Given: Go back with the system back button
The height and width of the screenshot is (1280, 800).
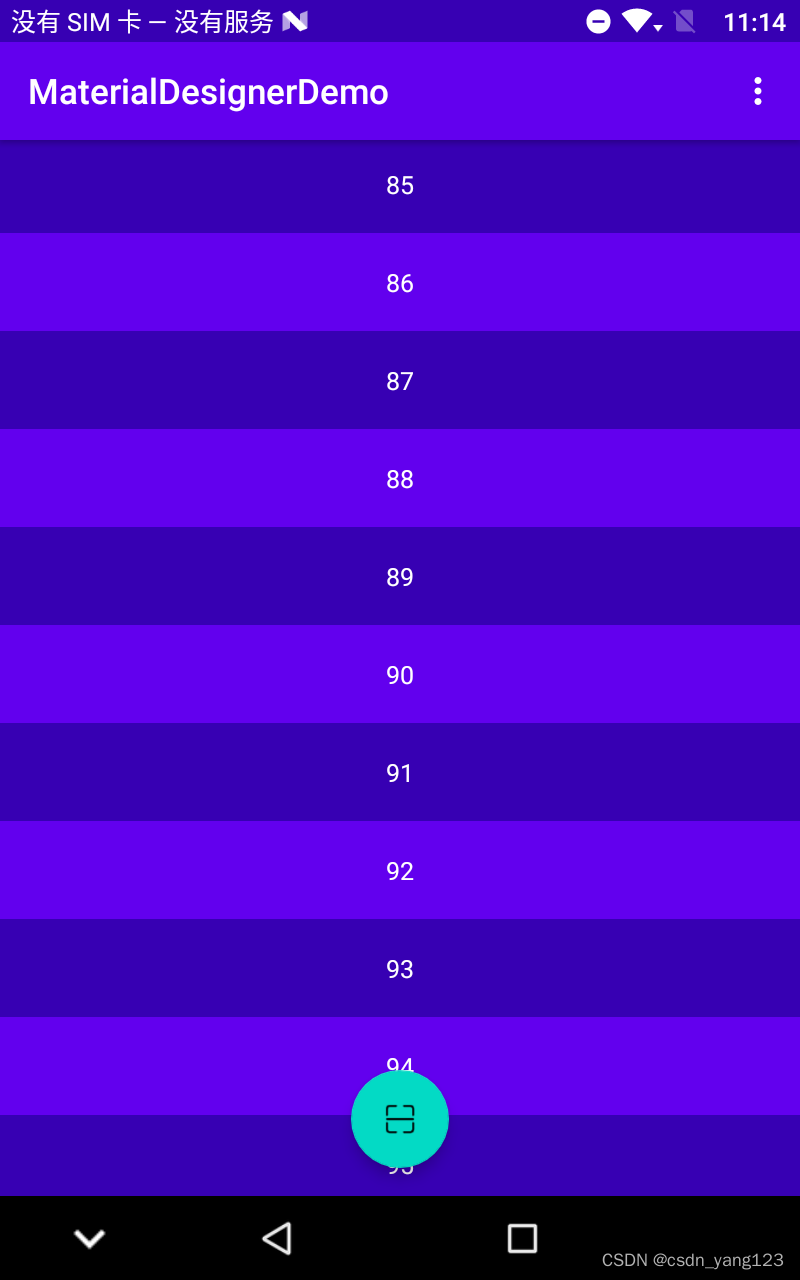Looking at the screenshot, I should (x=277, y=1238).
